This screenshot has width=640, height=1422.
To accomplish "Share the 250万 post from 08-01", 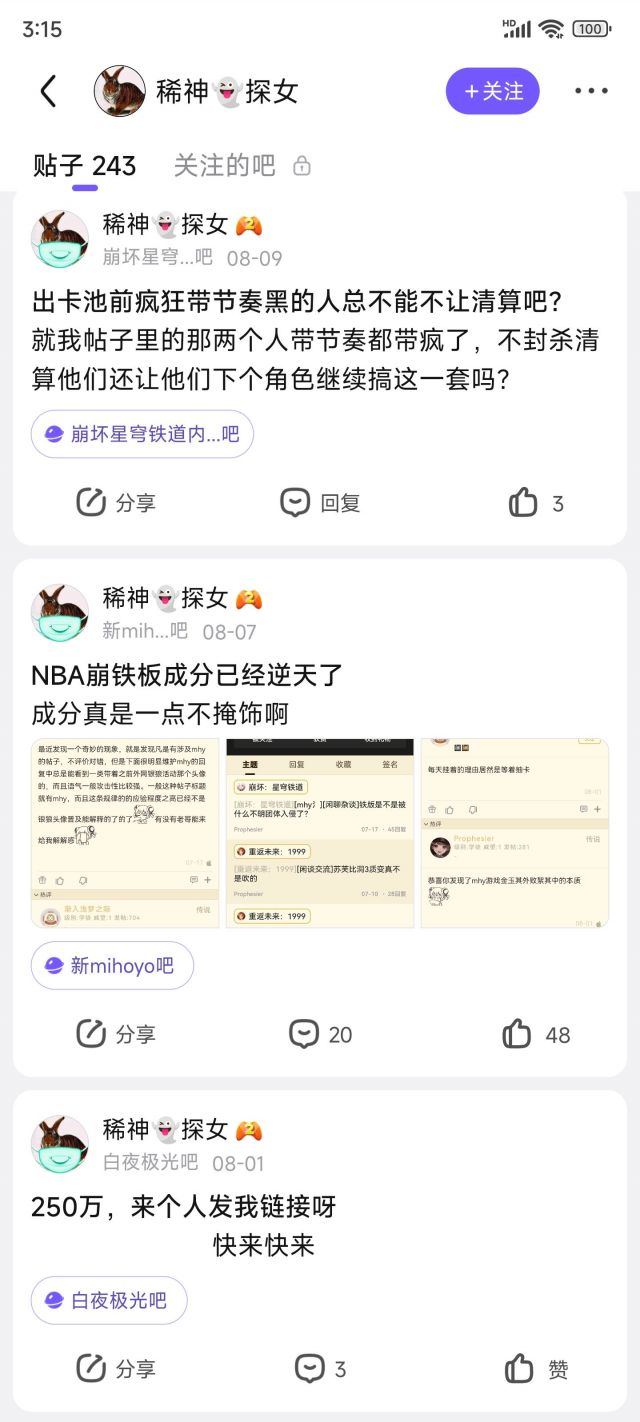I will [x=117, y=1369].
